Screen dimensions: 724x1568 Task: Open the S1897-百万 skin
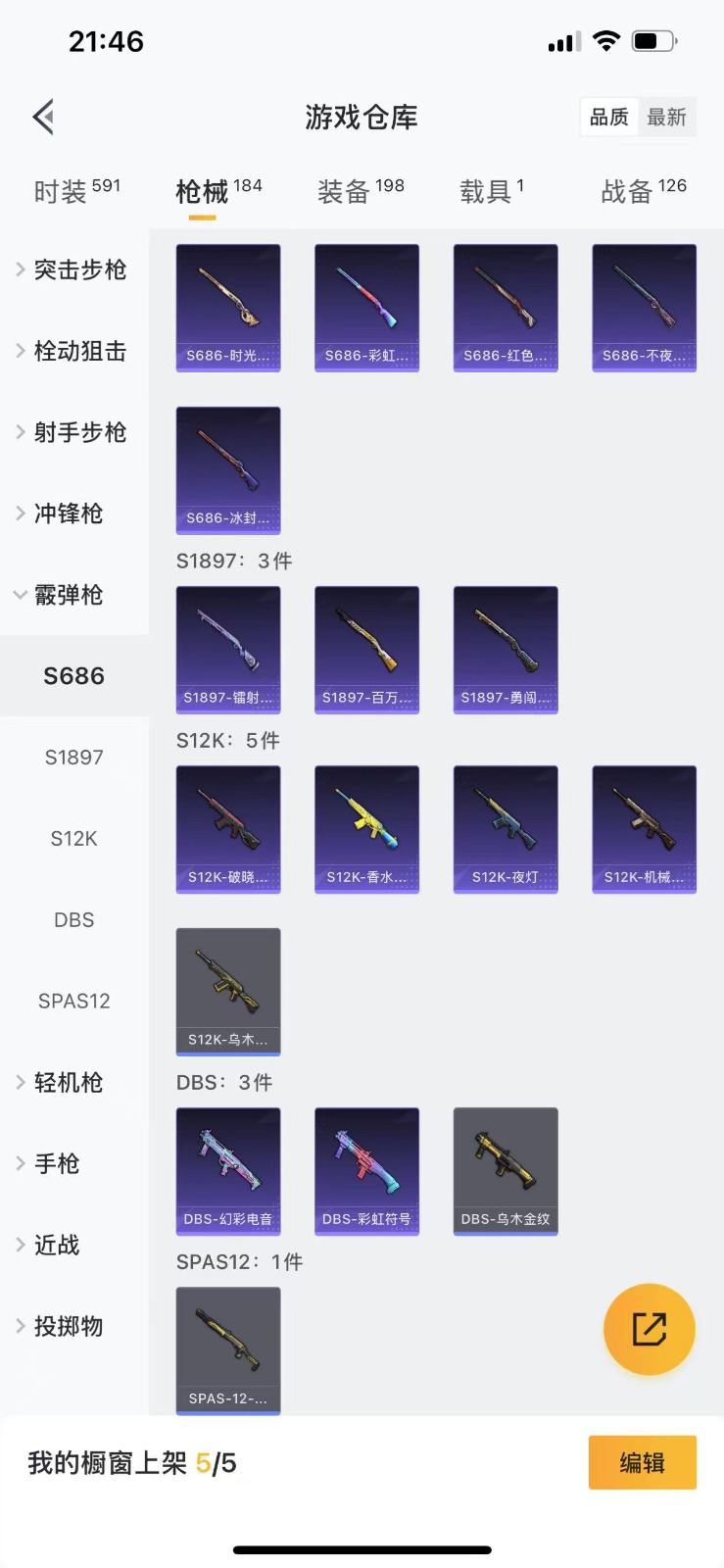(x=366, y=650)
